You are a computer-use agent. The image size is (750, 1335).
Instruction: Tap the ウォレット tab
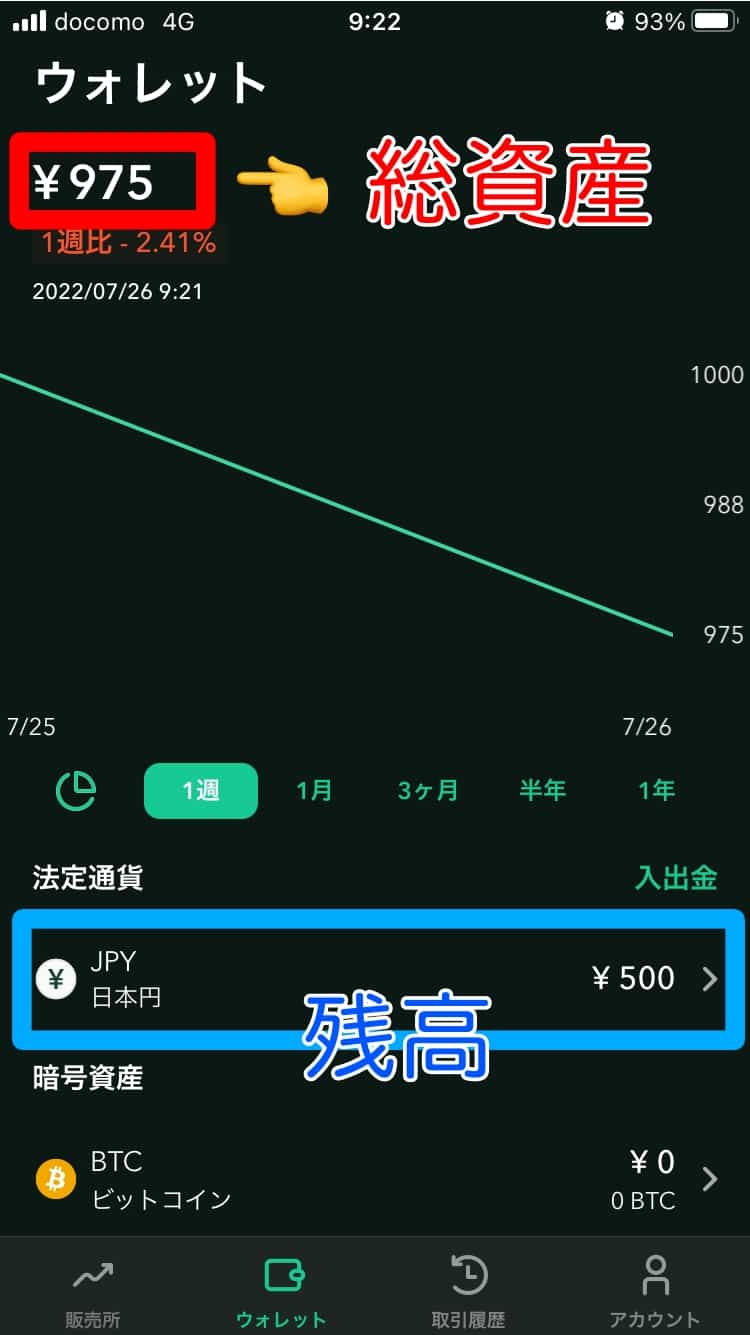click(x=281, y=1290)
